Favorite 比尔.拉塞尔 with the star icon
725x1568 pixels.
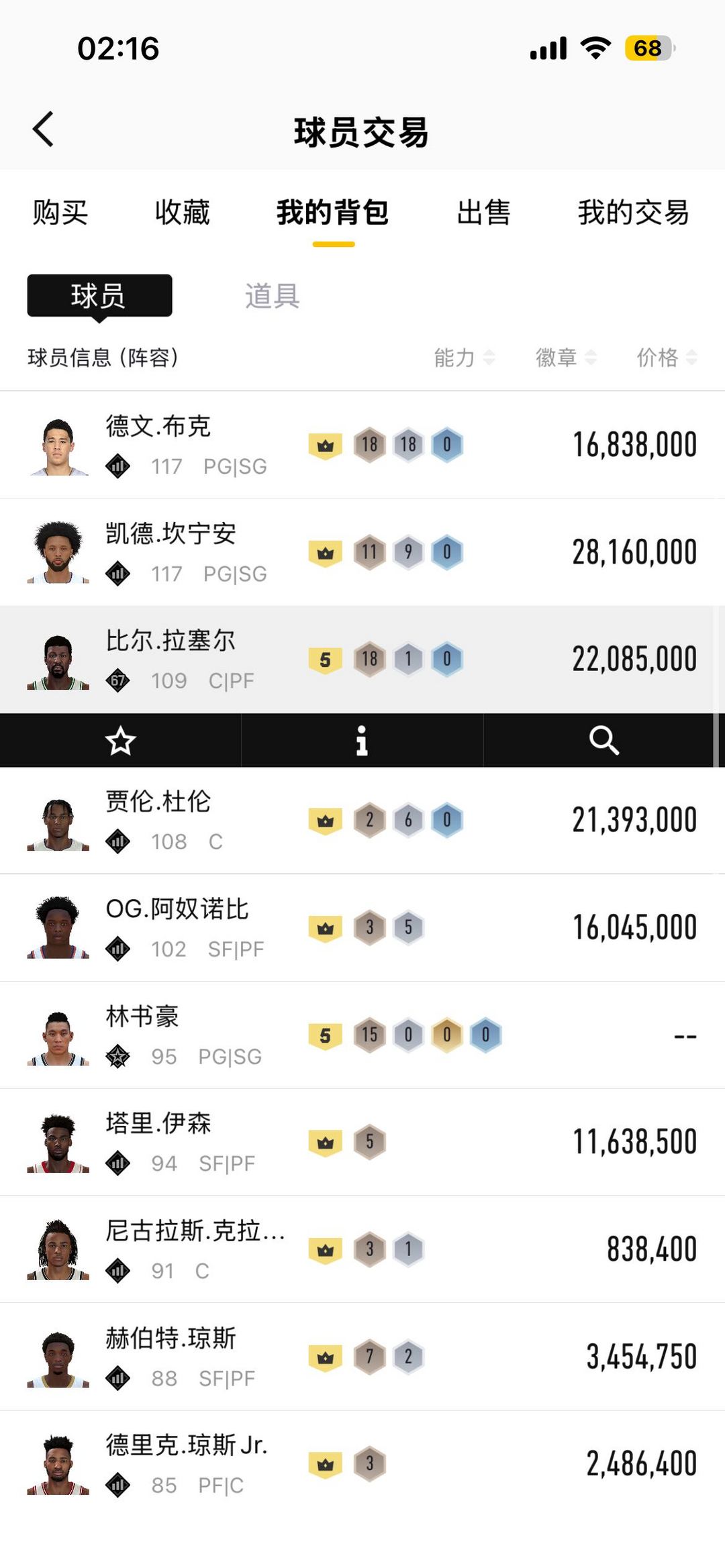pos(121,741)
